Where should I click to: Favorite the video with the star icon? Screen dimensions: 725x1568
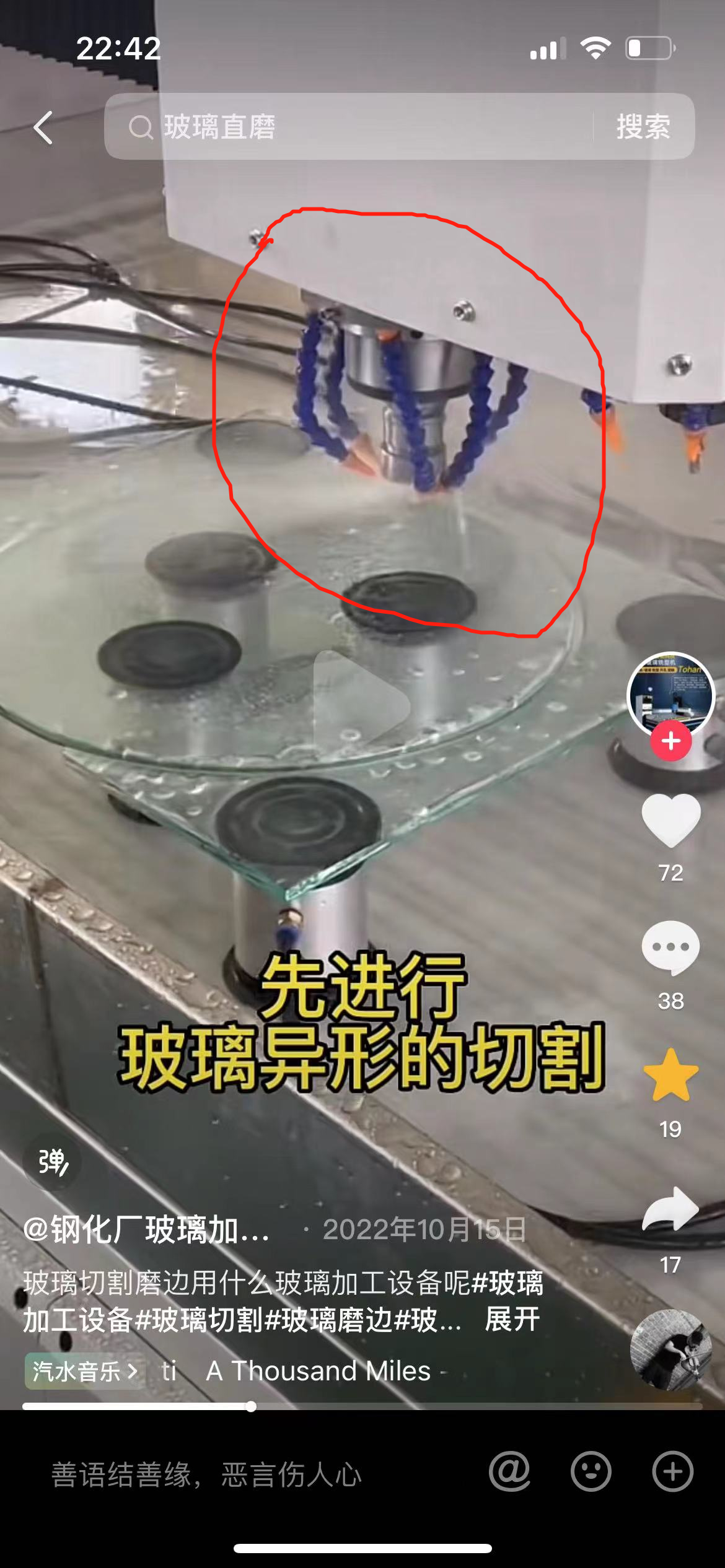(670, 1076)
